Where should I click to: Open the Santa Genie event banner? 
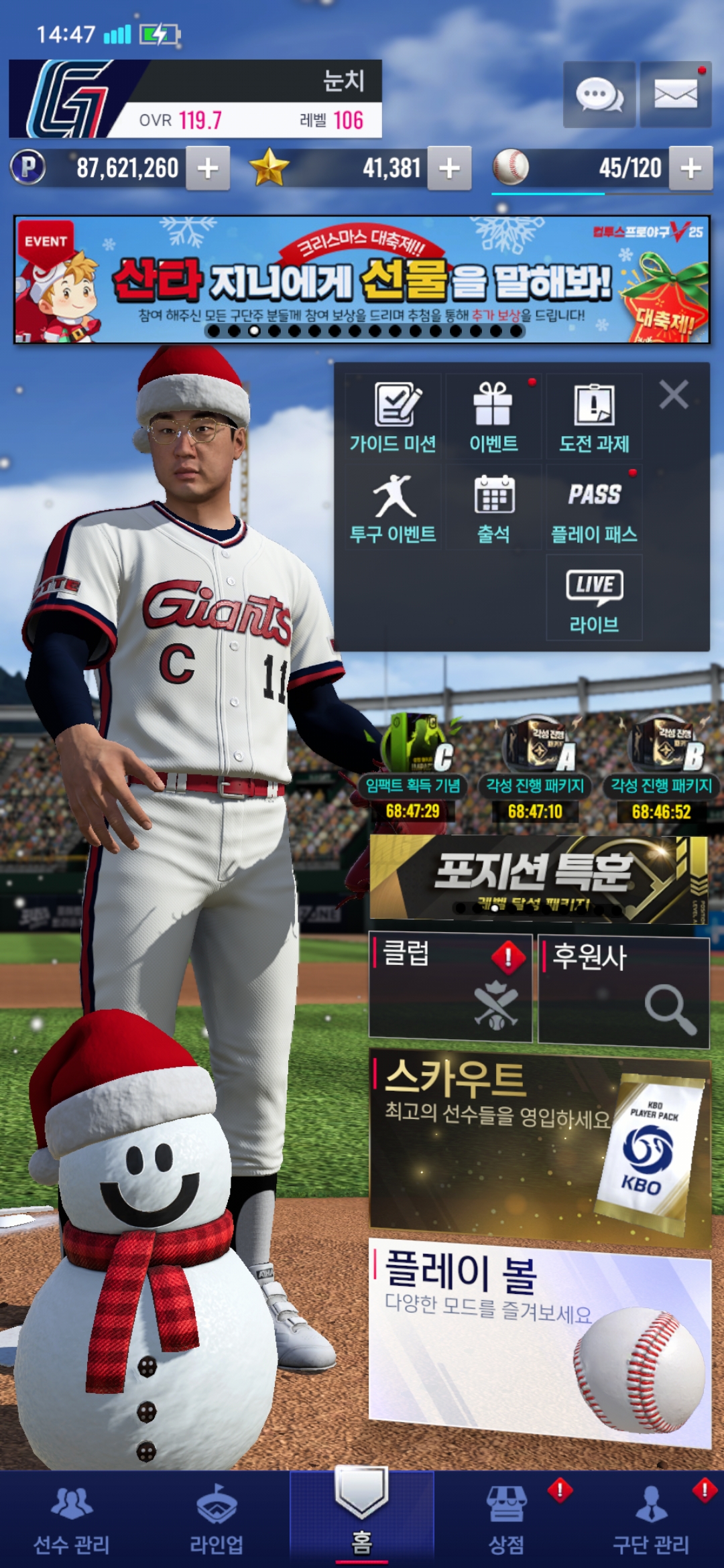(x=362, y=279)
